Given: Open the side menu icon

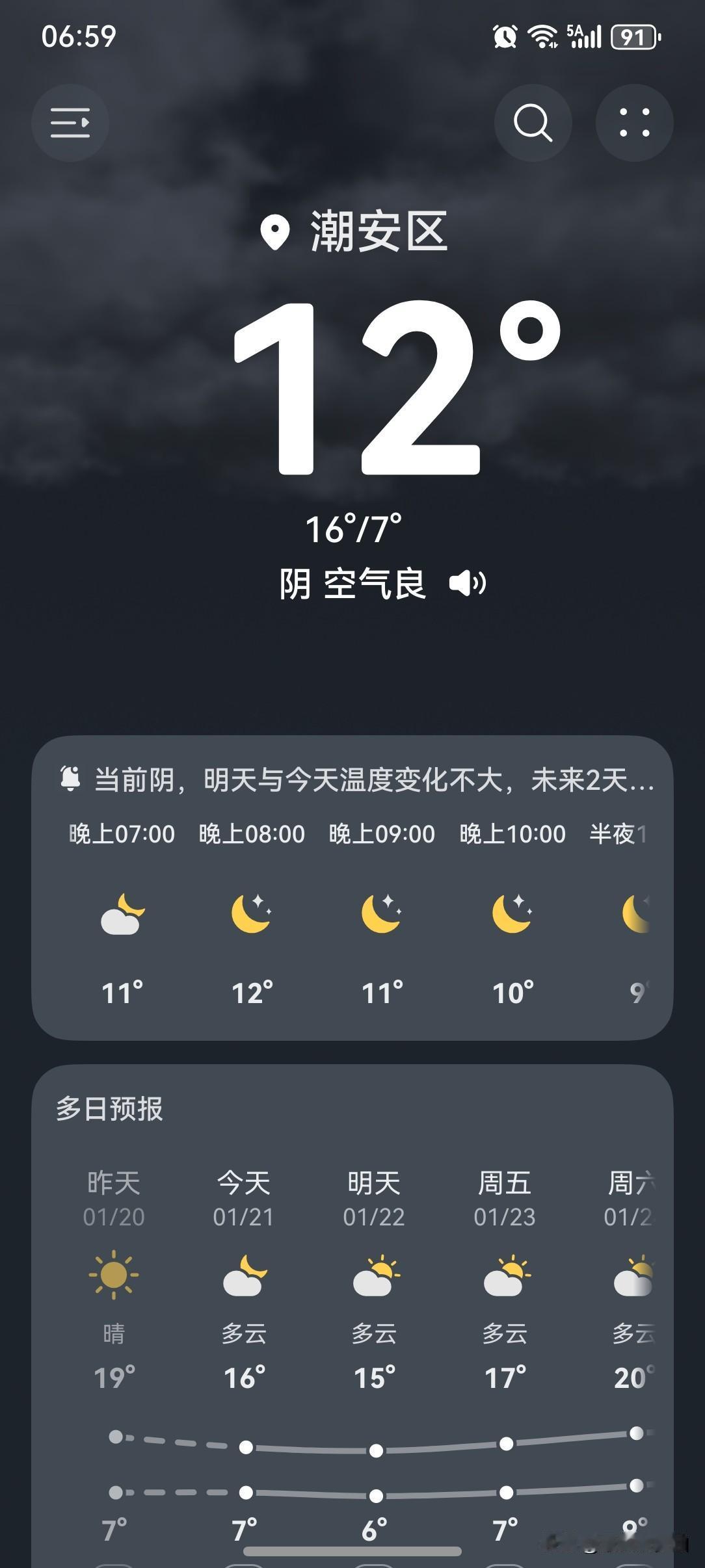Looking at the screenshot, I should [70, 124].
